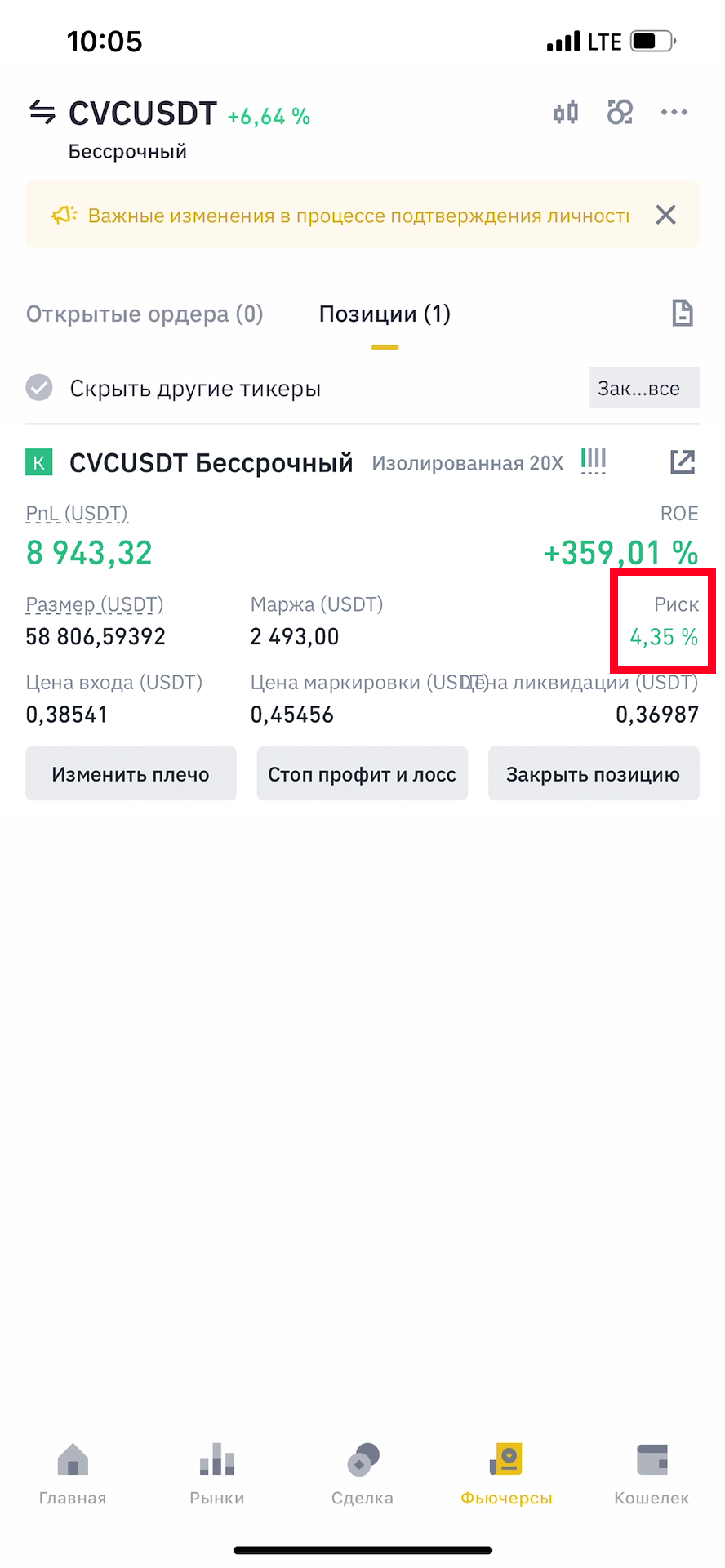The width and height of the screenshot is (725, 1568).
Task: Toggle Скрыть другие тикеры checkbox
Action: [x=39, y=388]
